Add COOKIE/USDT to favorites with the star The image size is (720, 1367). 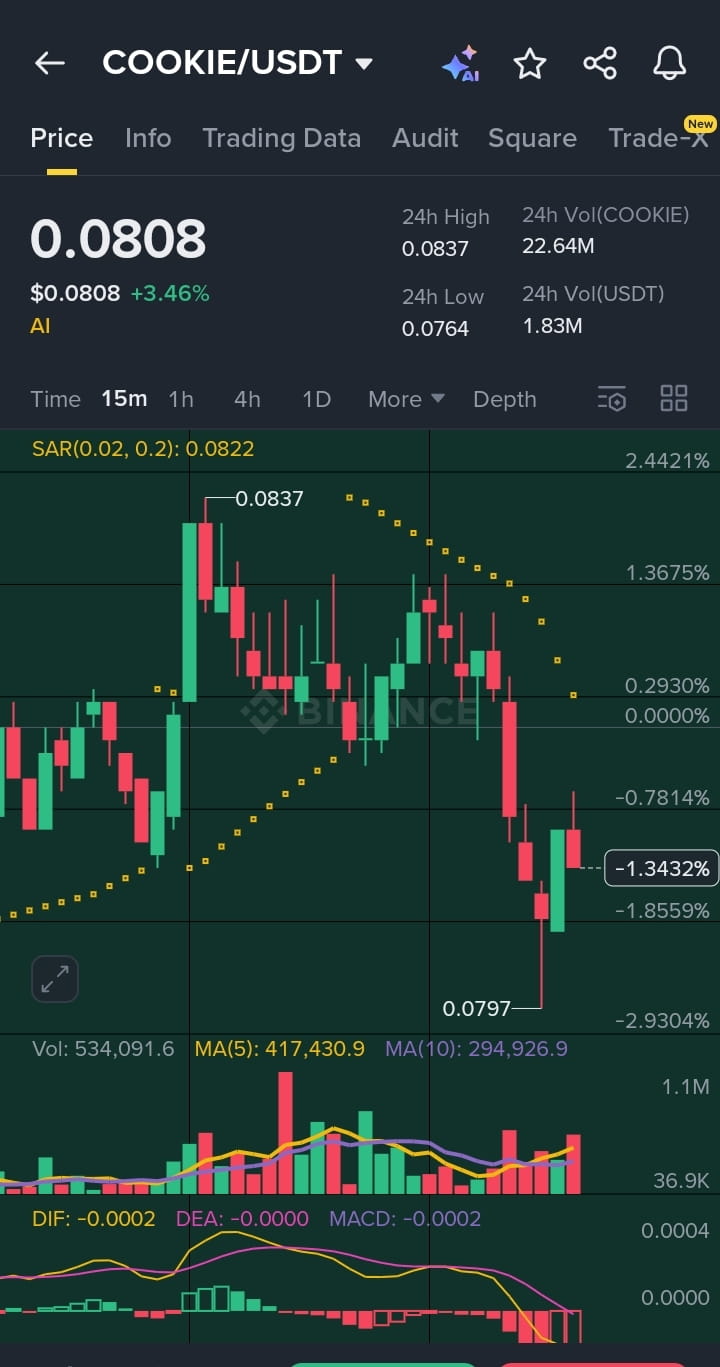(530, 64)
